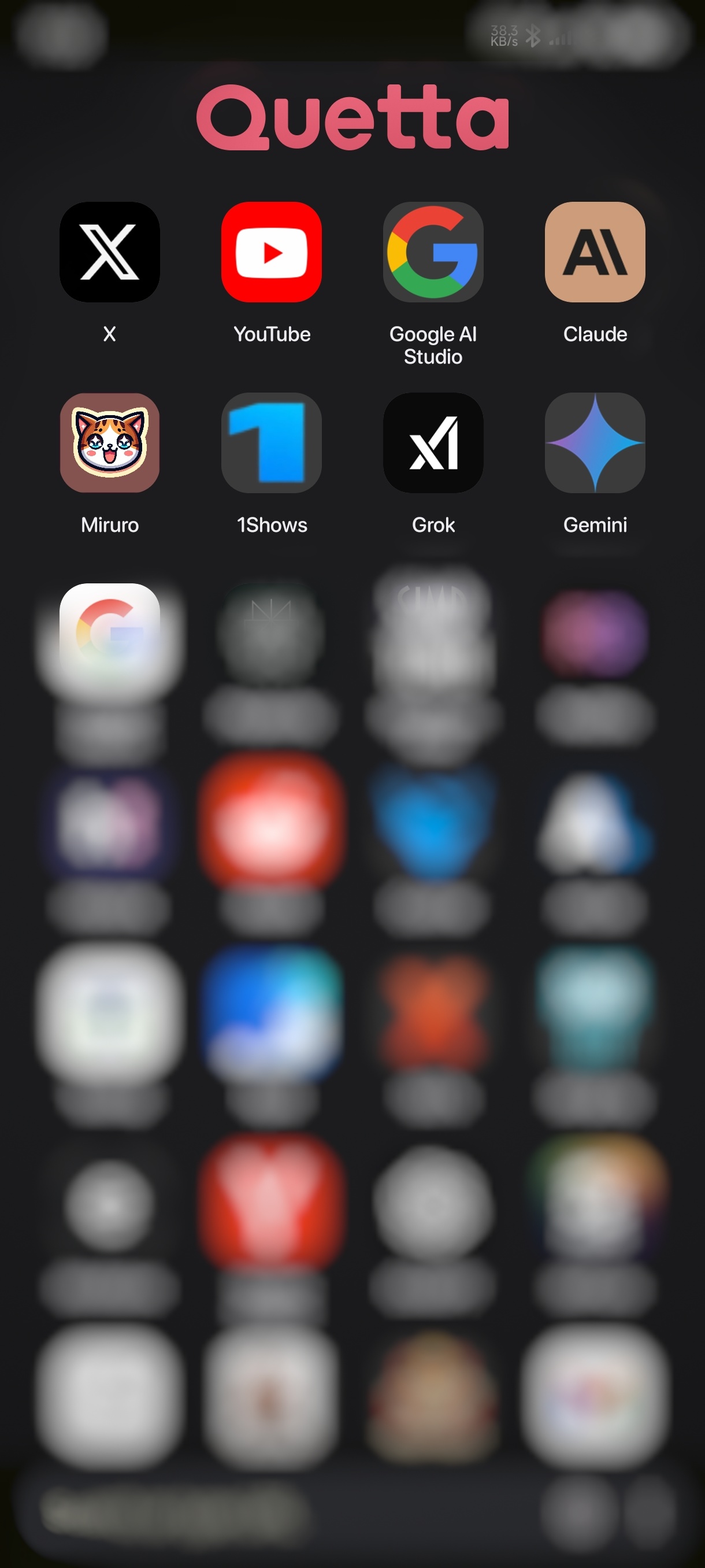Screen dimensions: 705x1568
Task: Open Google AI Studio
Action: coord(433,252)
